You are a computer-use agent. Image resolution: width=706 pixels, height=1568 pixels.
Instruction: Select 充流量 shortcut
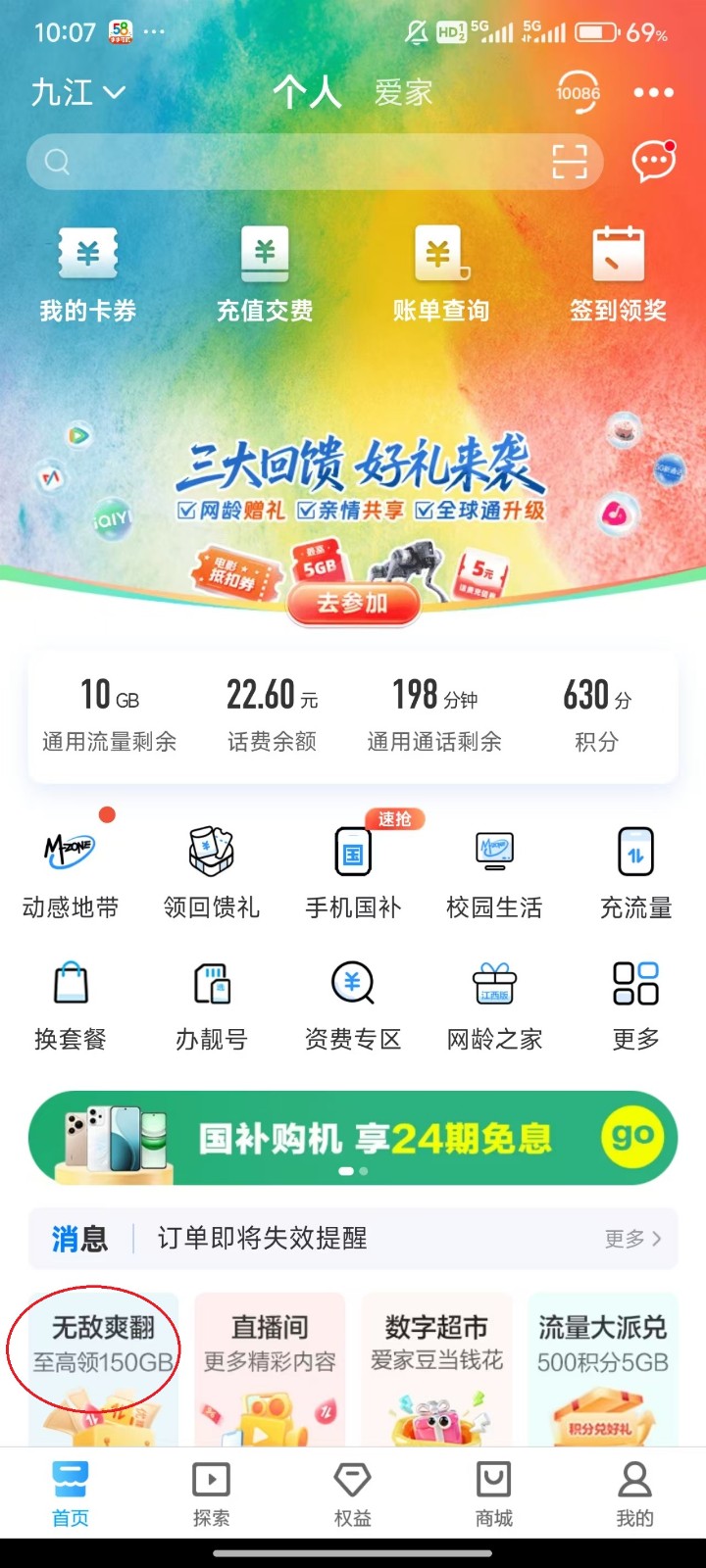(635, 872)
